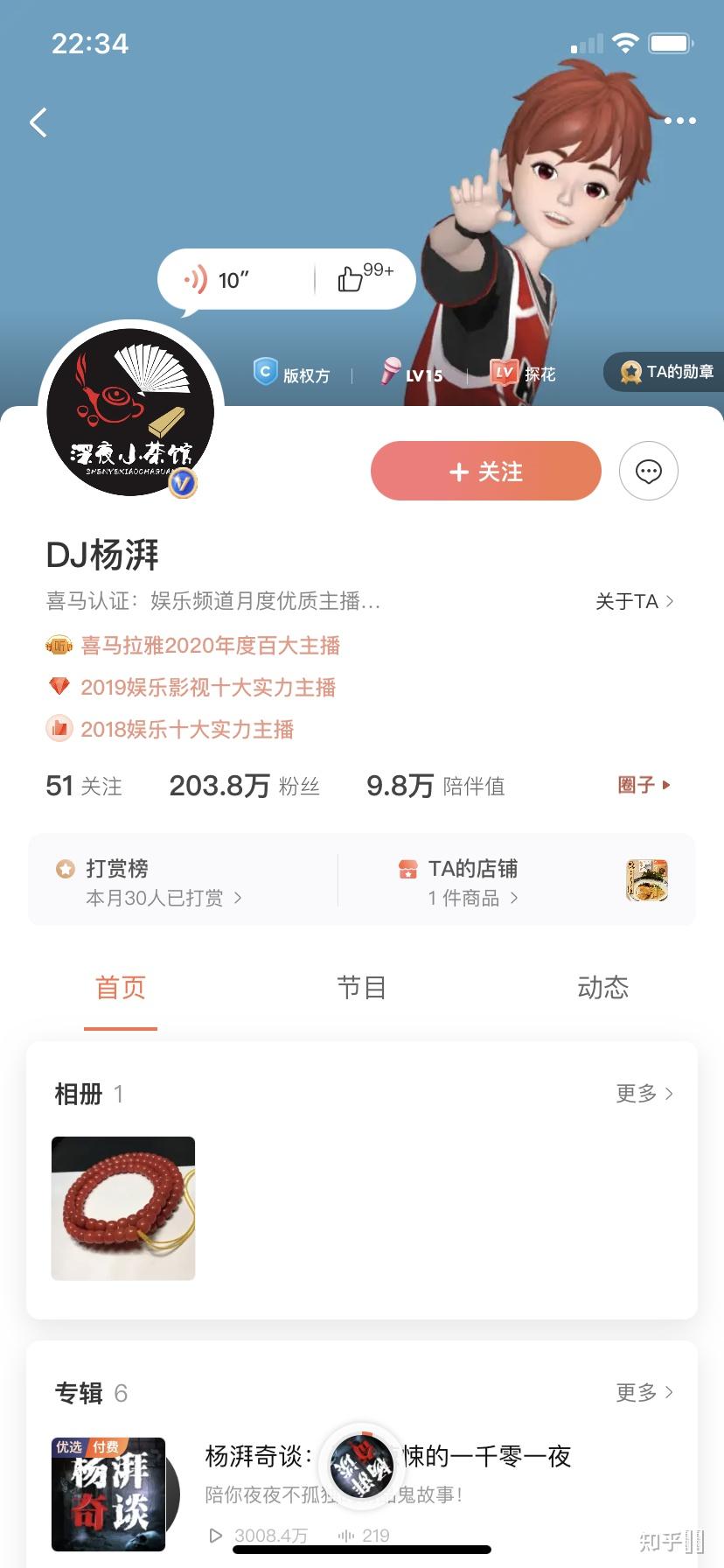This screenshot has height=1568, width=724.
Task: Switch to the 动态 tab
Action: point(602,987)
